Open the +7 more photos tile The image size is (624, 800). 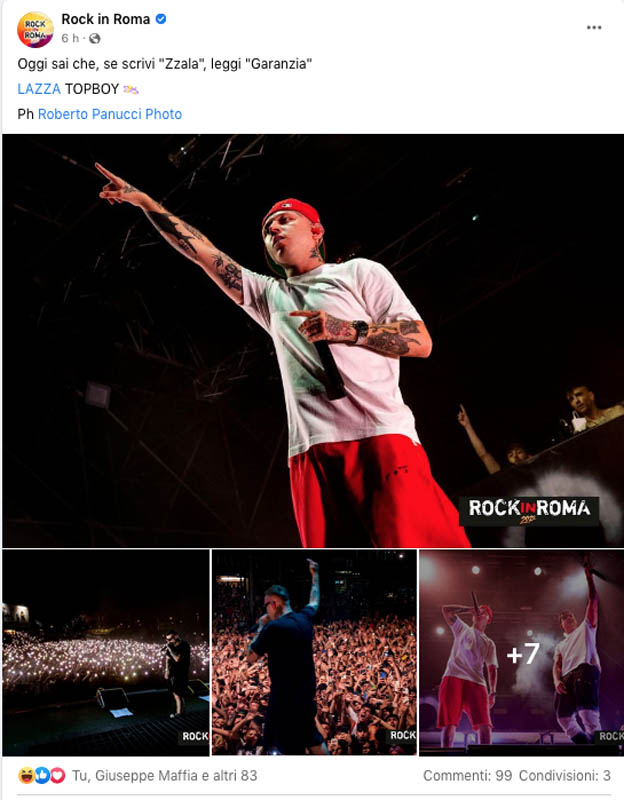521,653
